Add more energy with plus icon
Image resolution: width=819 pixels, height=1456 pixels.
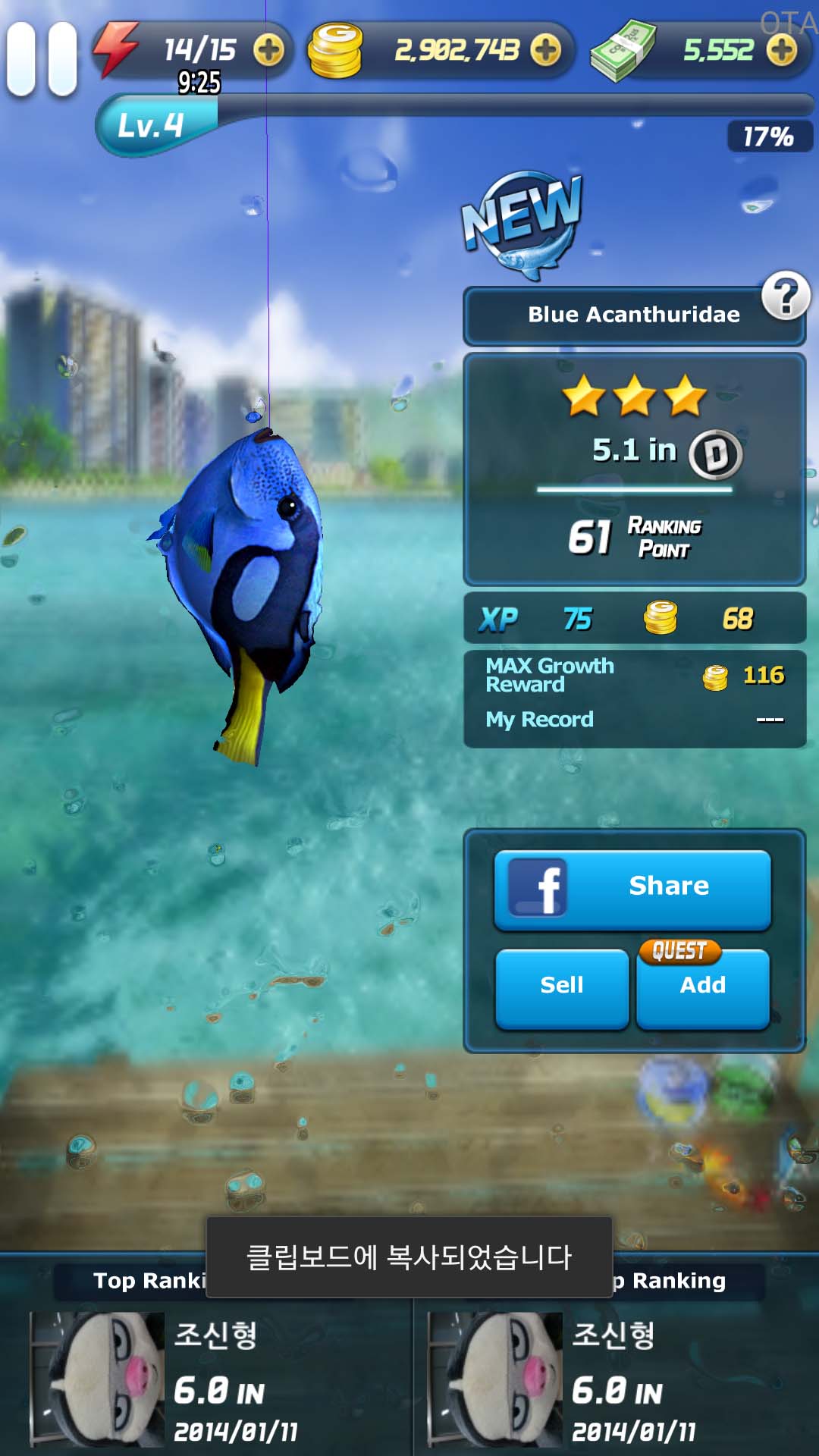tap(268, 50)
